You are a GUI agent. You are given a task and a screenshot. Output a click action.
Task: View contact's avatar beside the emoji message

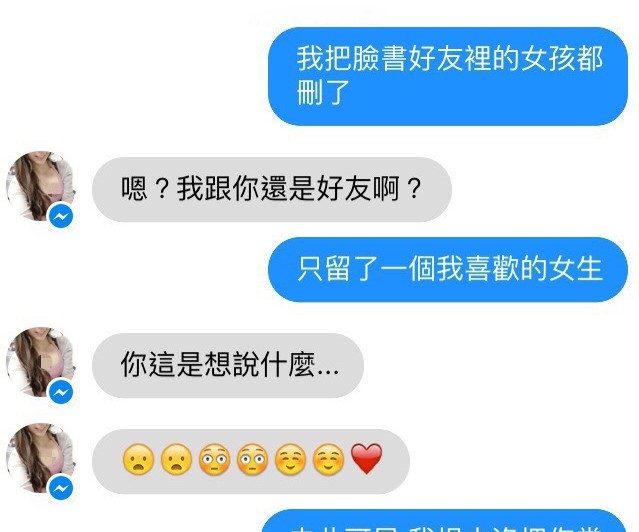click(40, 459)
